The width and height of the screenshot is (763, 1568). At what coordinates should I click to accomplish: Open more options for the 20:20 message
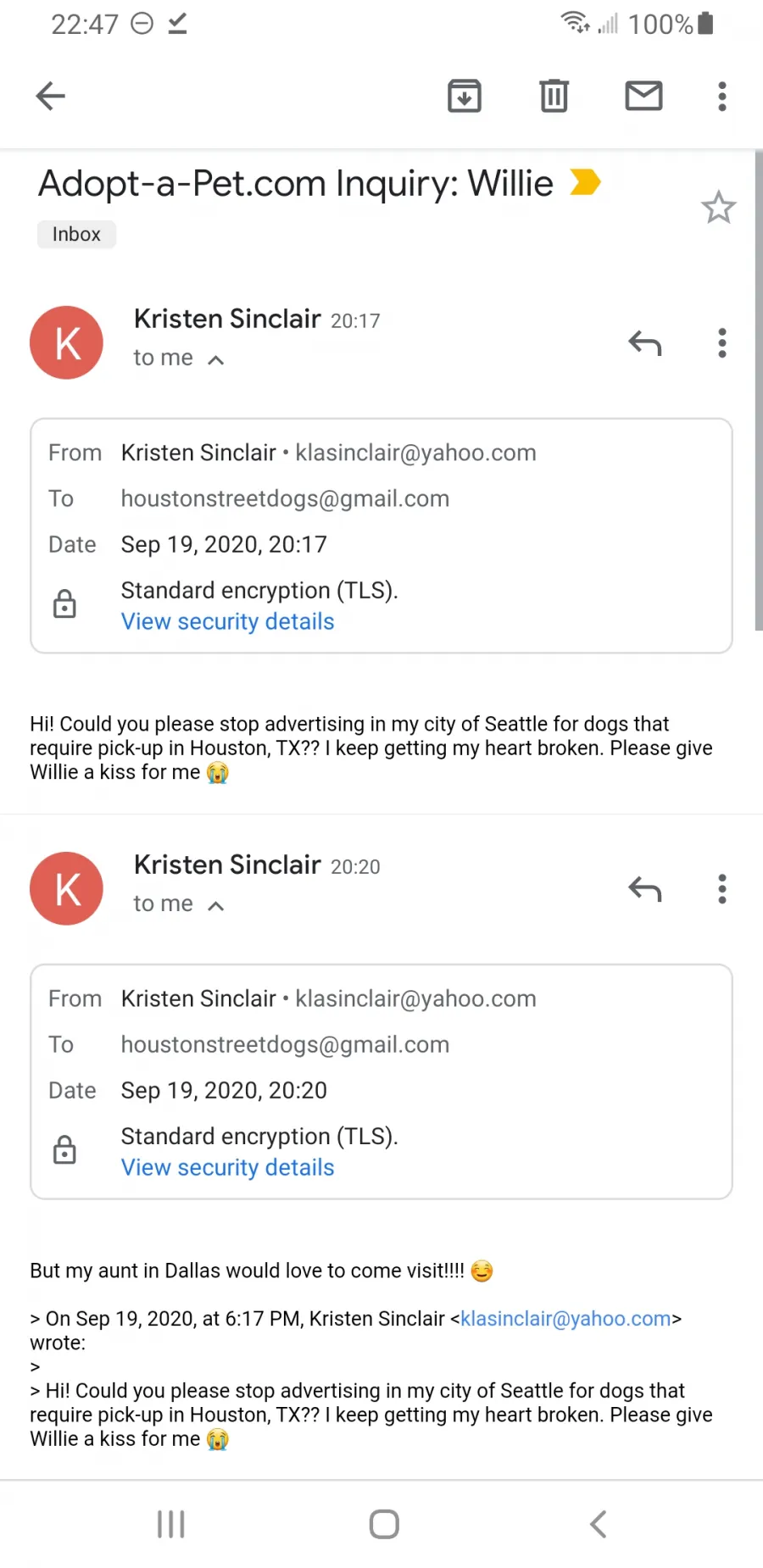722,889
